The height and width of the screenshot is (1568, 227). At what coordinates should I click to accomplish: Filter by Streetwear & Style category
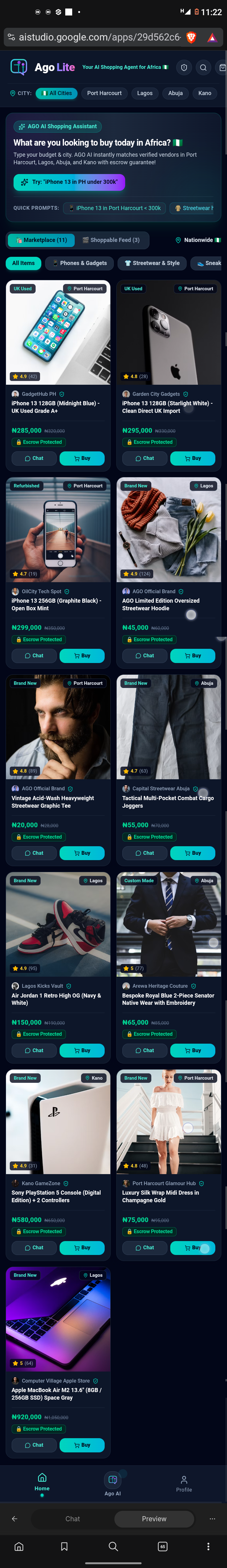[x=152, y=263]
